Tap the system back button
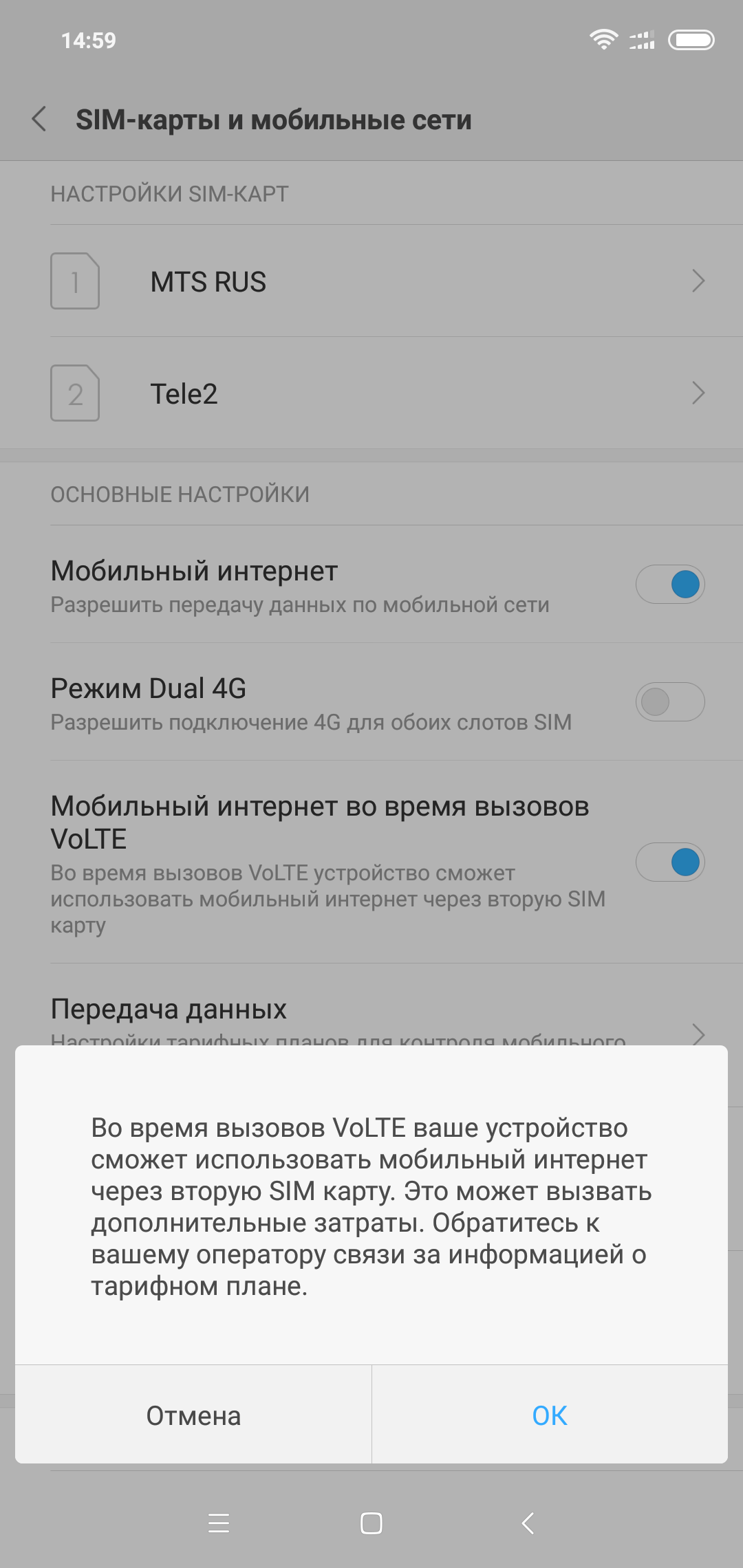 click(x=528, y=1523)
